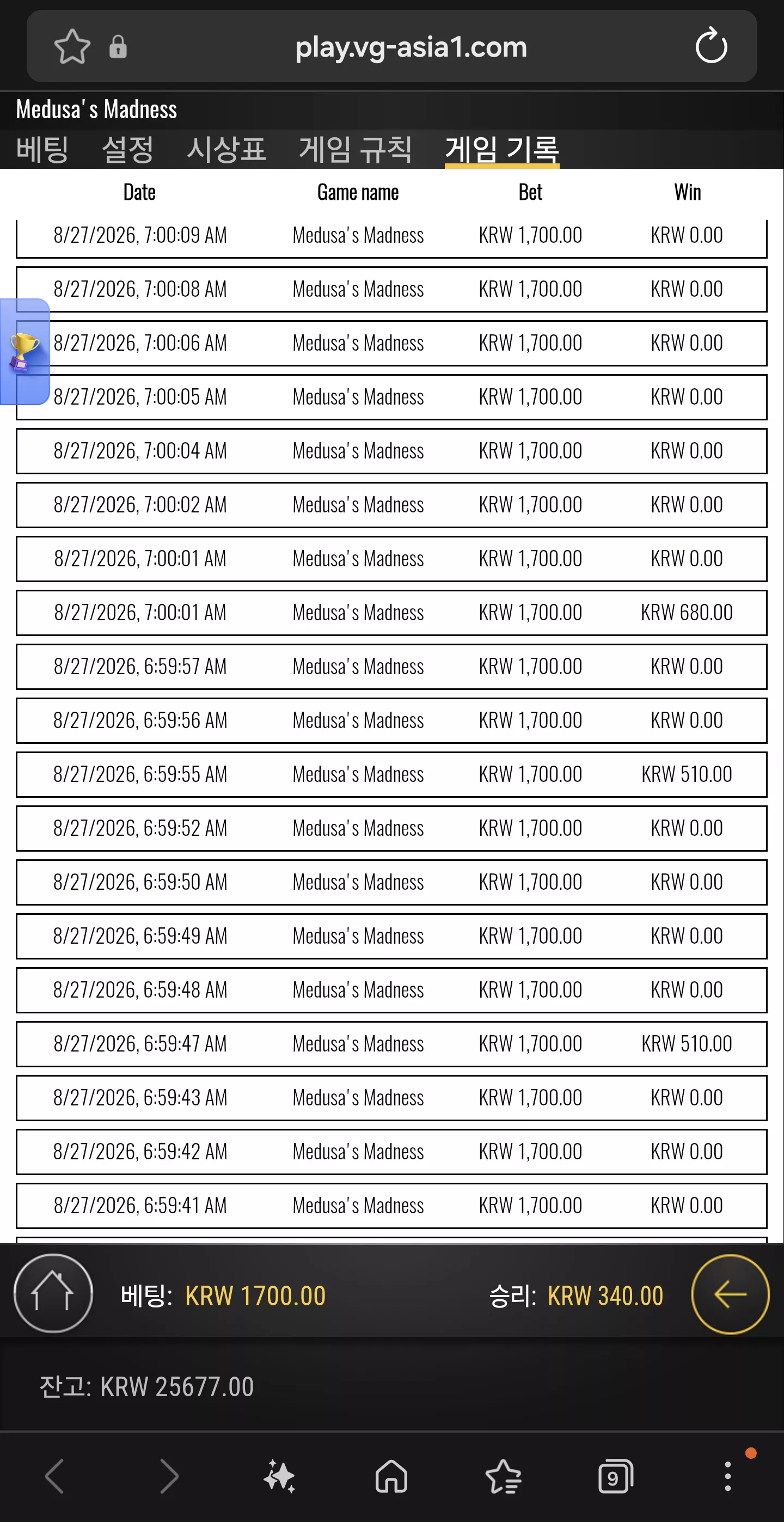
Task: Bookmark this page with the star icon
Action: click(72, 46)
